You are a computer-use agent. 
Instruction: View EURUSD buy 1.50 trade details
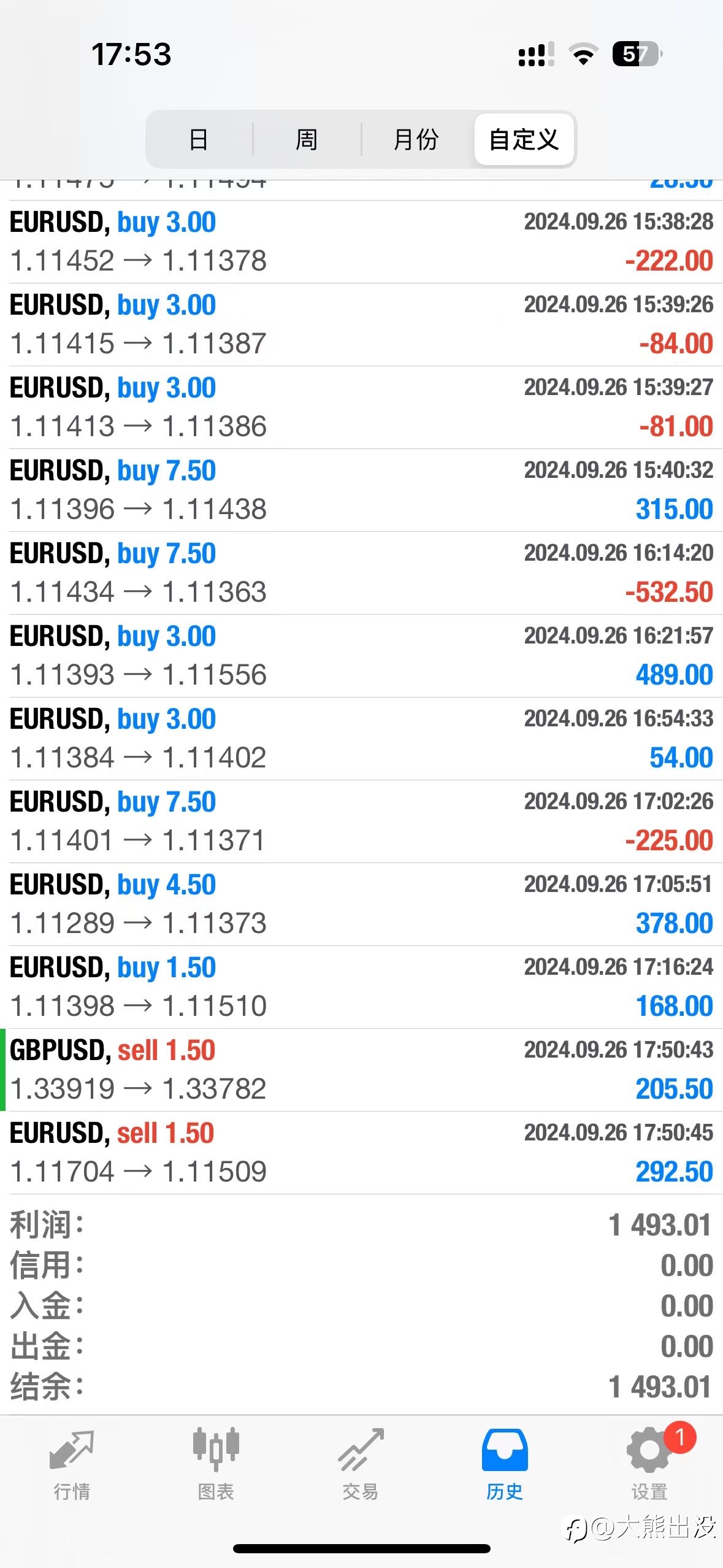pyautogui.click(x=361, y=987)
